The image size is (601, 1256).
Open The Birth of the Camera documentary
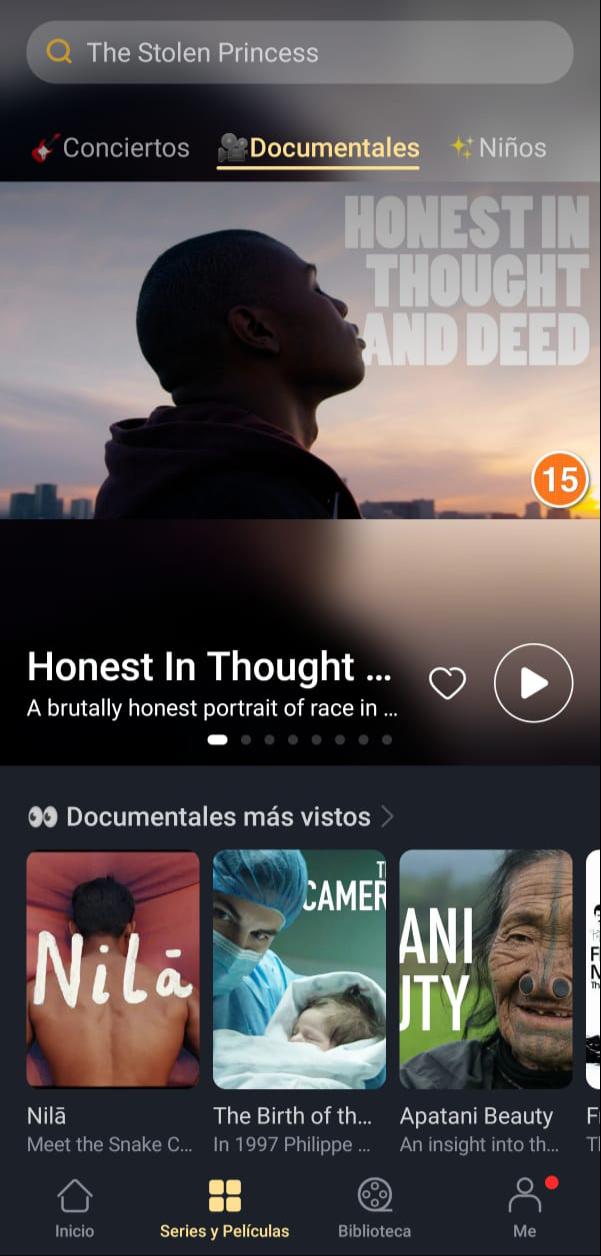tap(299, 970)
